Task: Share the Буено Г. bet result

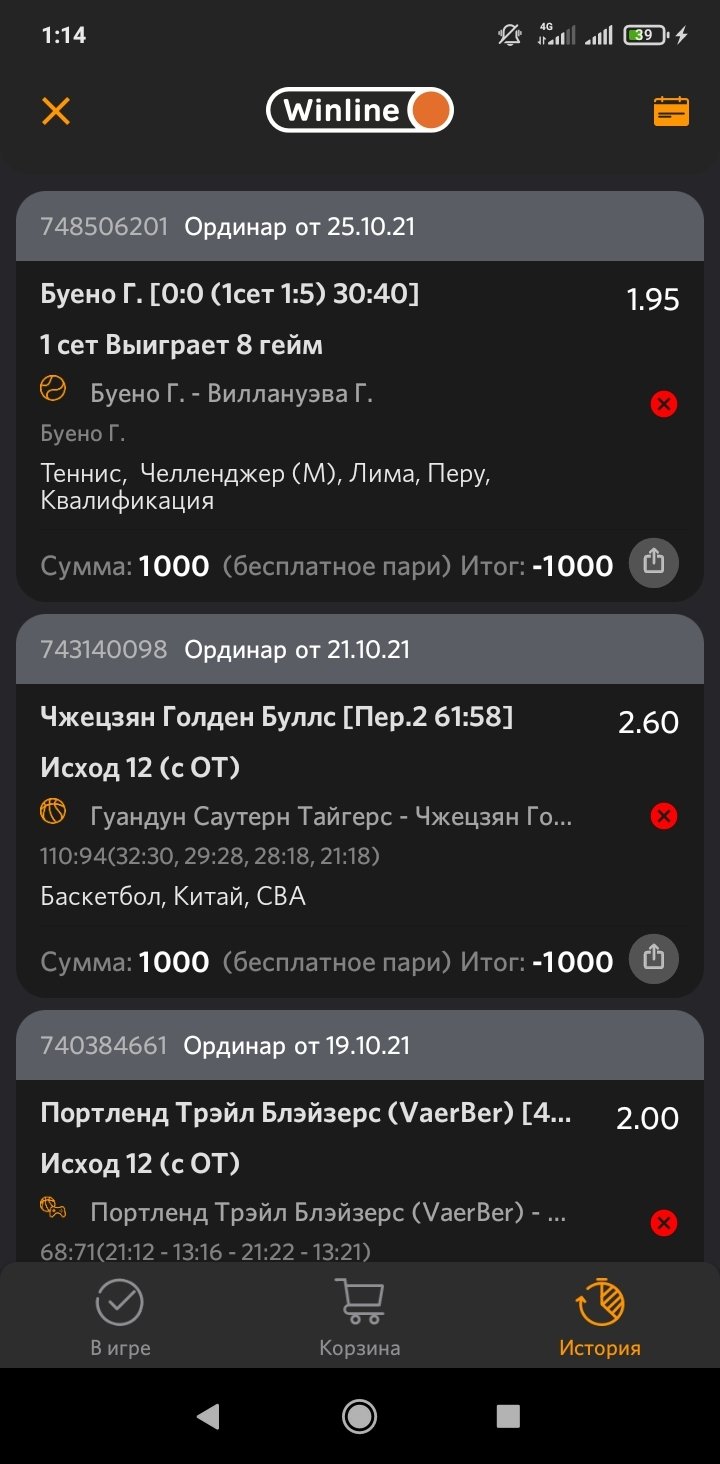Action: point(653,563)
